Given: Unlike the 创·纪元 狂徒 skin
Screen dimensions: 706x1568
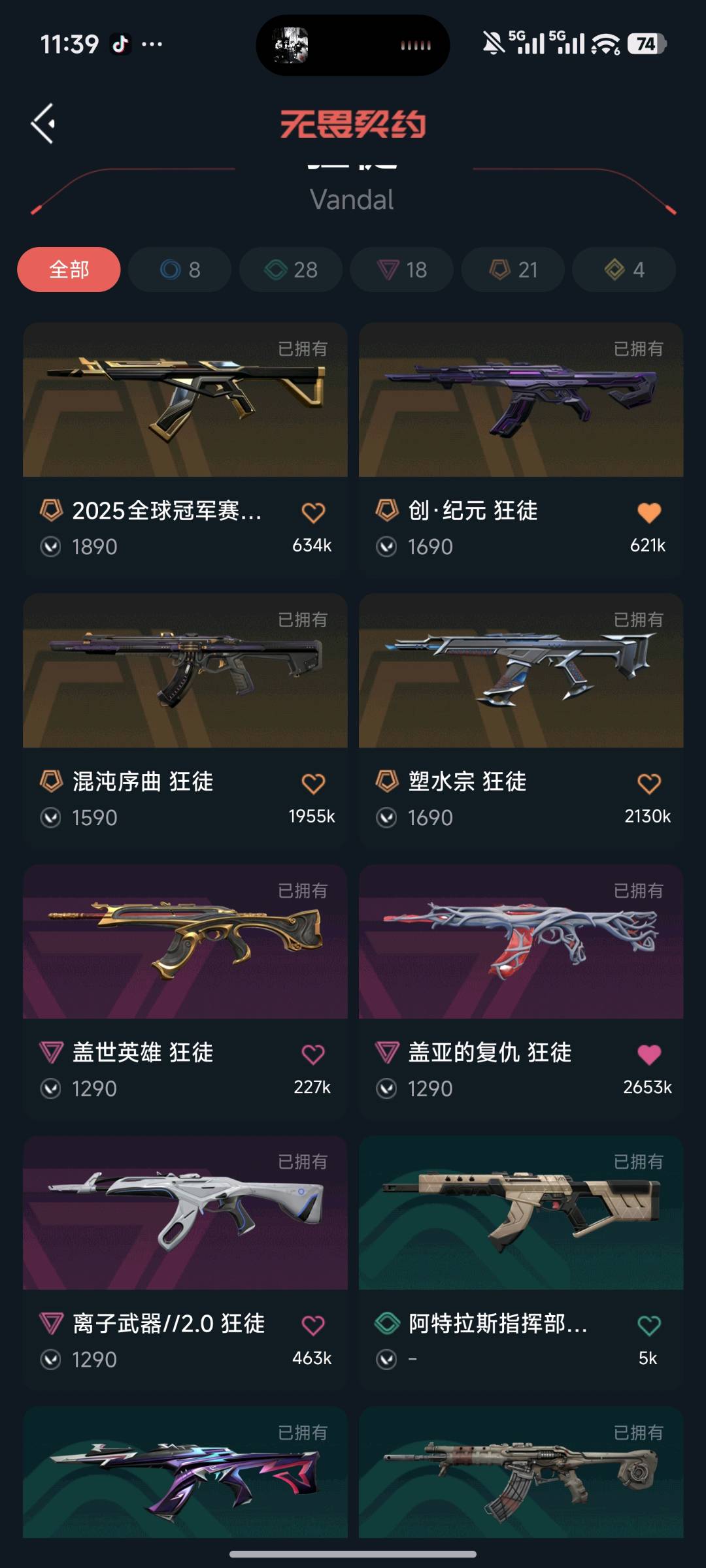Looking at the screenshot, I should [x=649, y=513].
